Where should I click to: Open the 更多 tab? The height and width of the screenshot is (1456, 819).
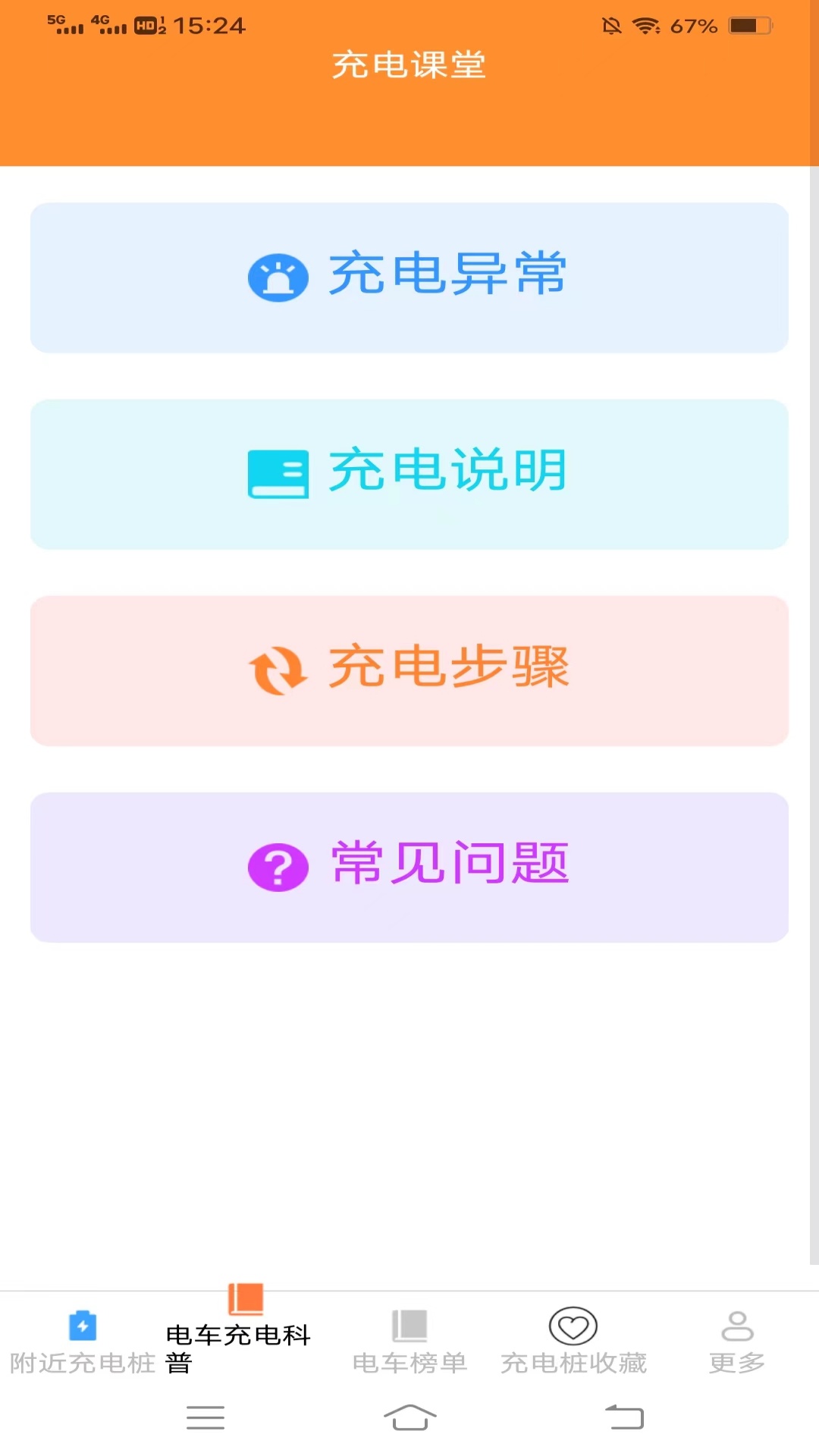(737, 1344)
